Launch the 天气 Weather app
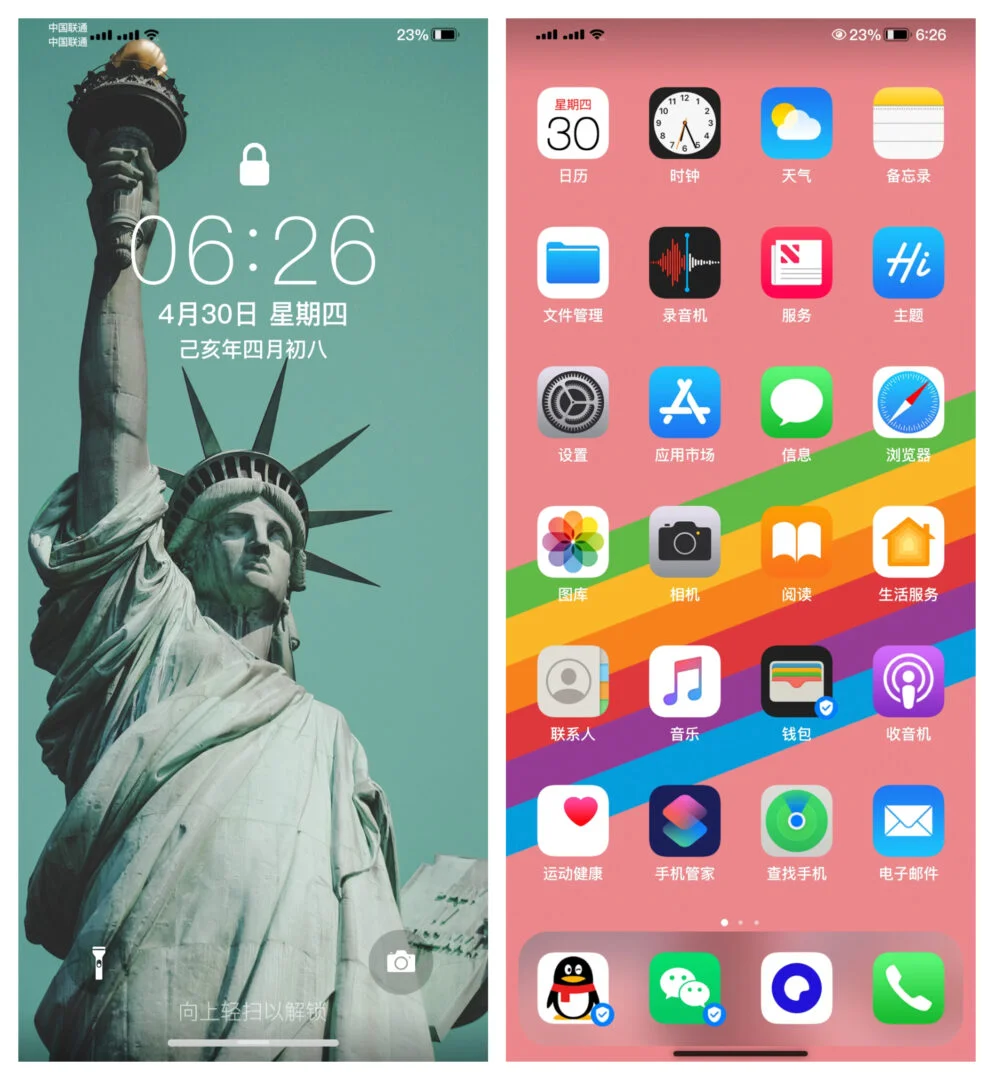Image resolution: width=994 pixels, height=1080 pixels. [796, 123]
